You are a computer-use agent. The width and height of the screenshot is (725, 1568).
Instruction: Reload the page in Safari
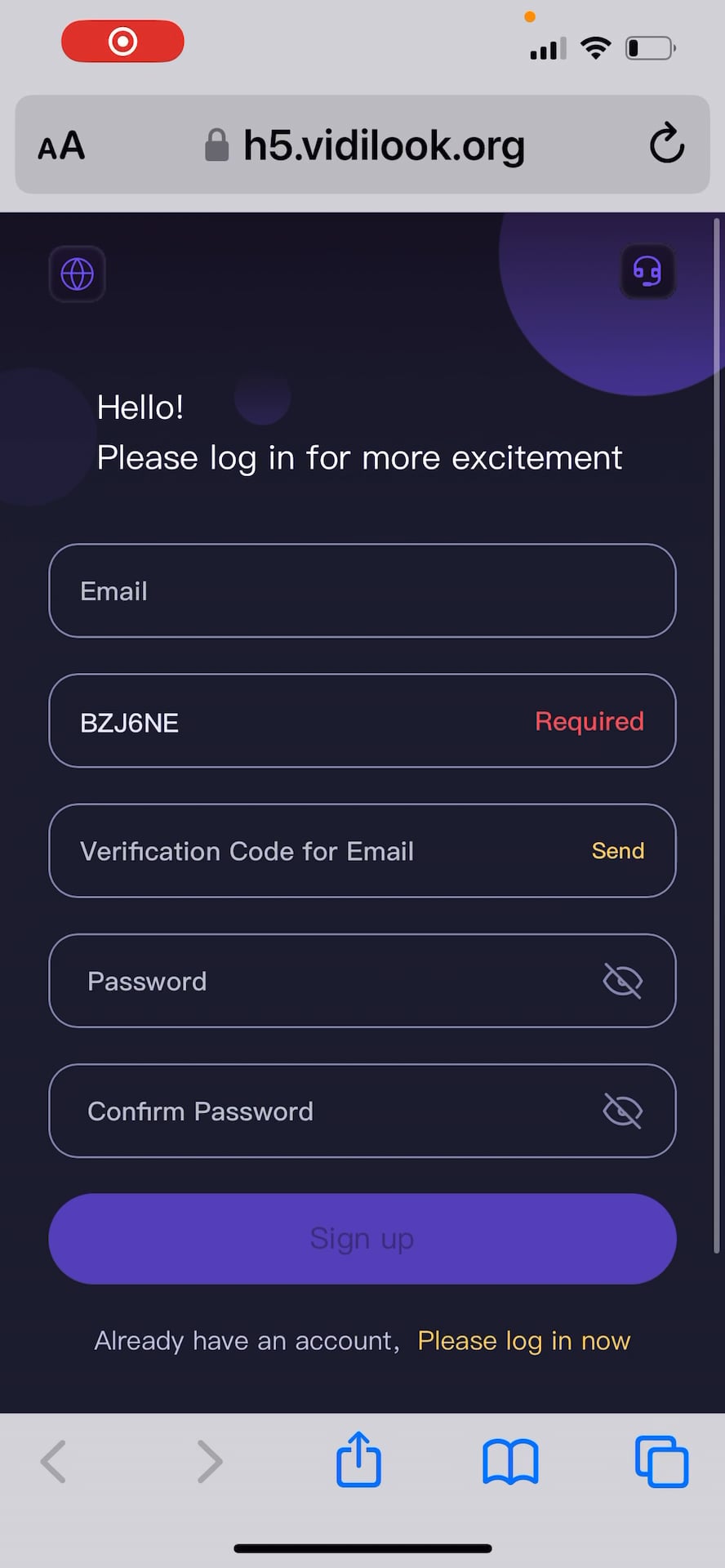click(666, 145)
